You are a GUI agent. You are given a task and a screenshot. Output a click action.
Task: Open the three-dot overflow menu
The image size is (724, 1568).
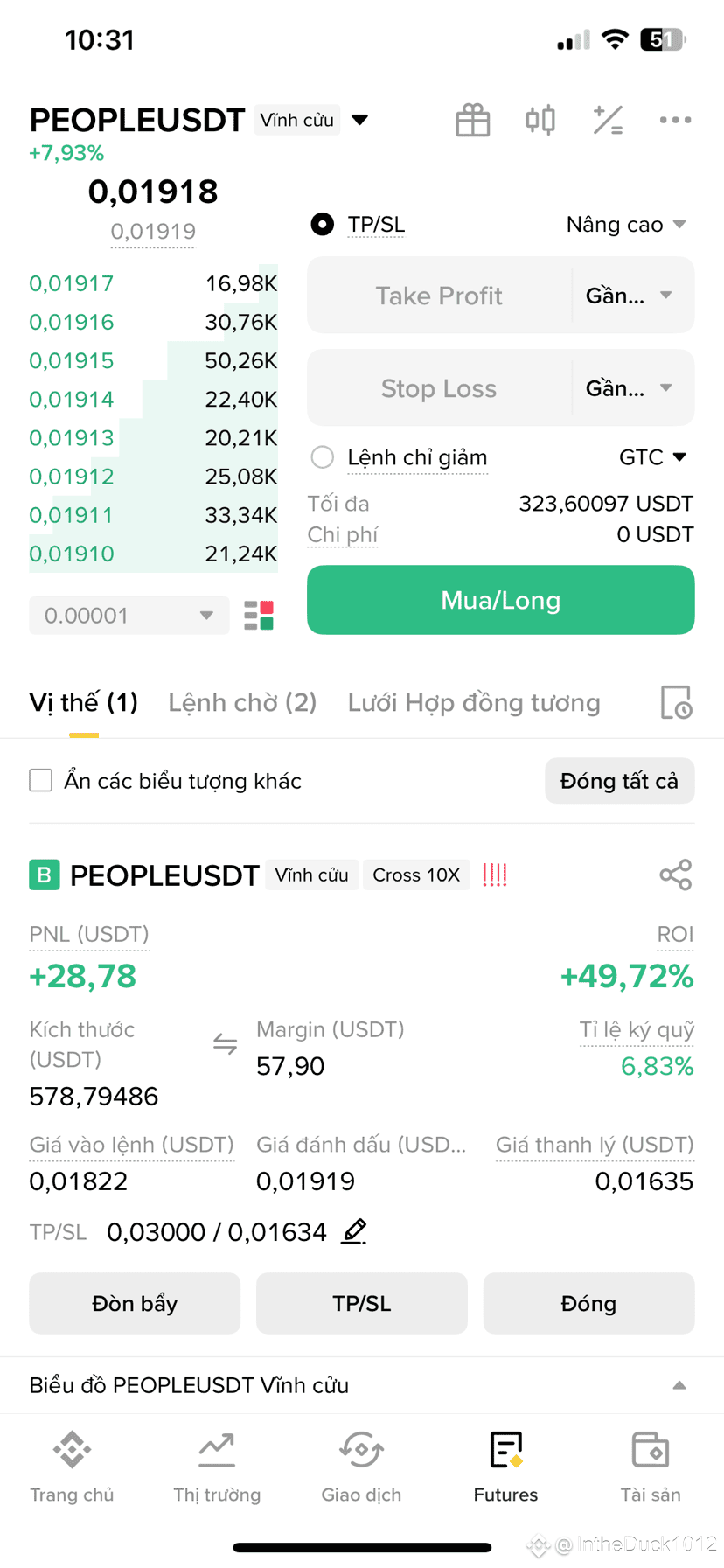pos(675,120)
